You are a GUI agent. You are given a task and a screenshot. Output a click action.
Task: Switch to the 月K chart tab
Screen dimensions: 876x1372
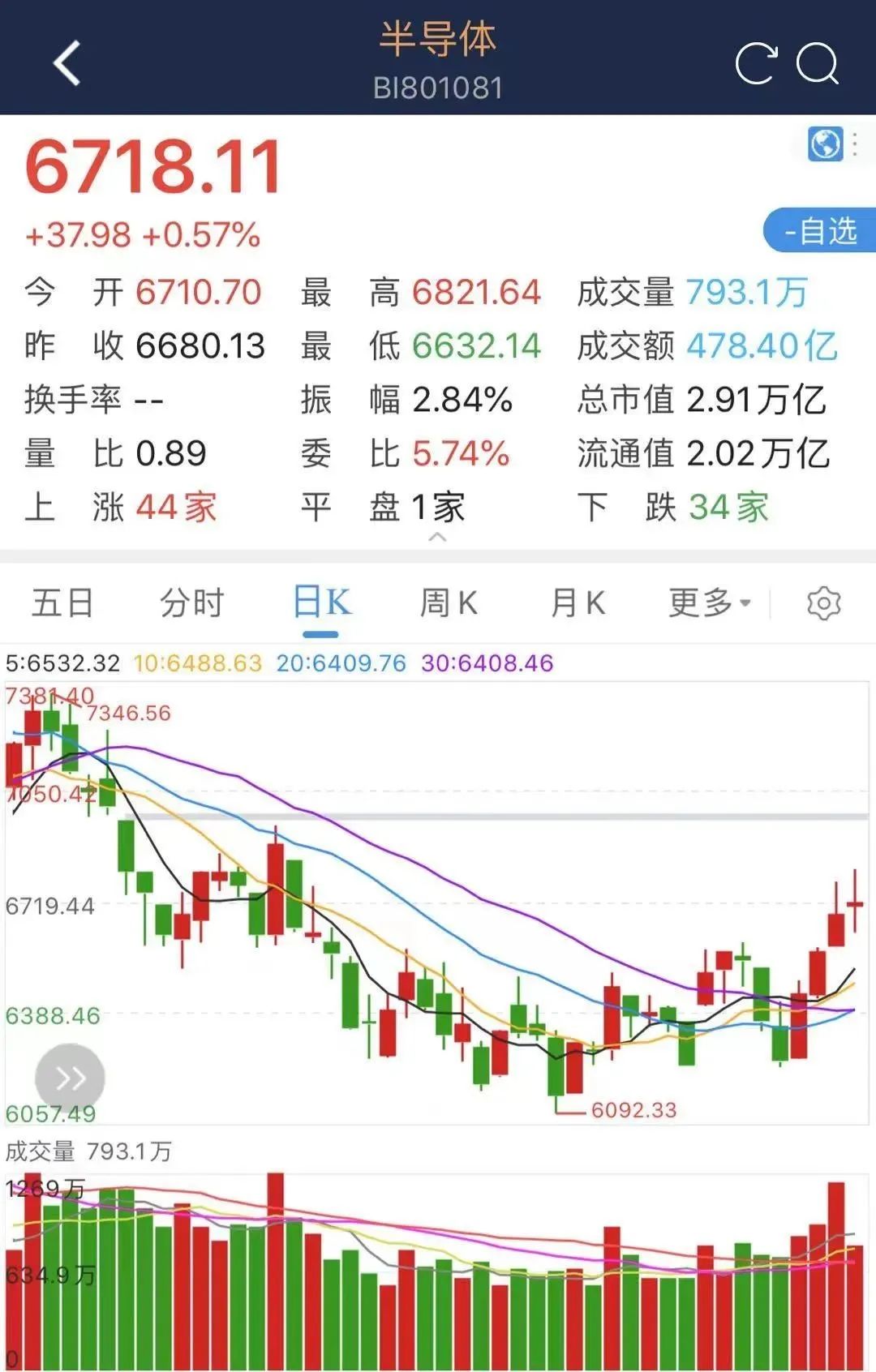(x=578, y=602)
